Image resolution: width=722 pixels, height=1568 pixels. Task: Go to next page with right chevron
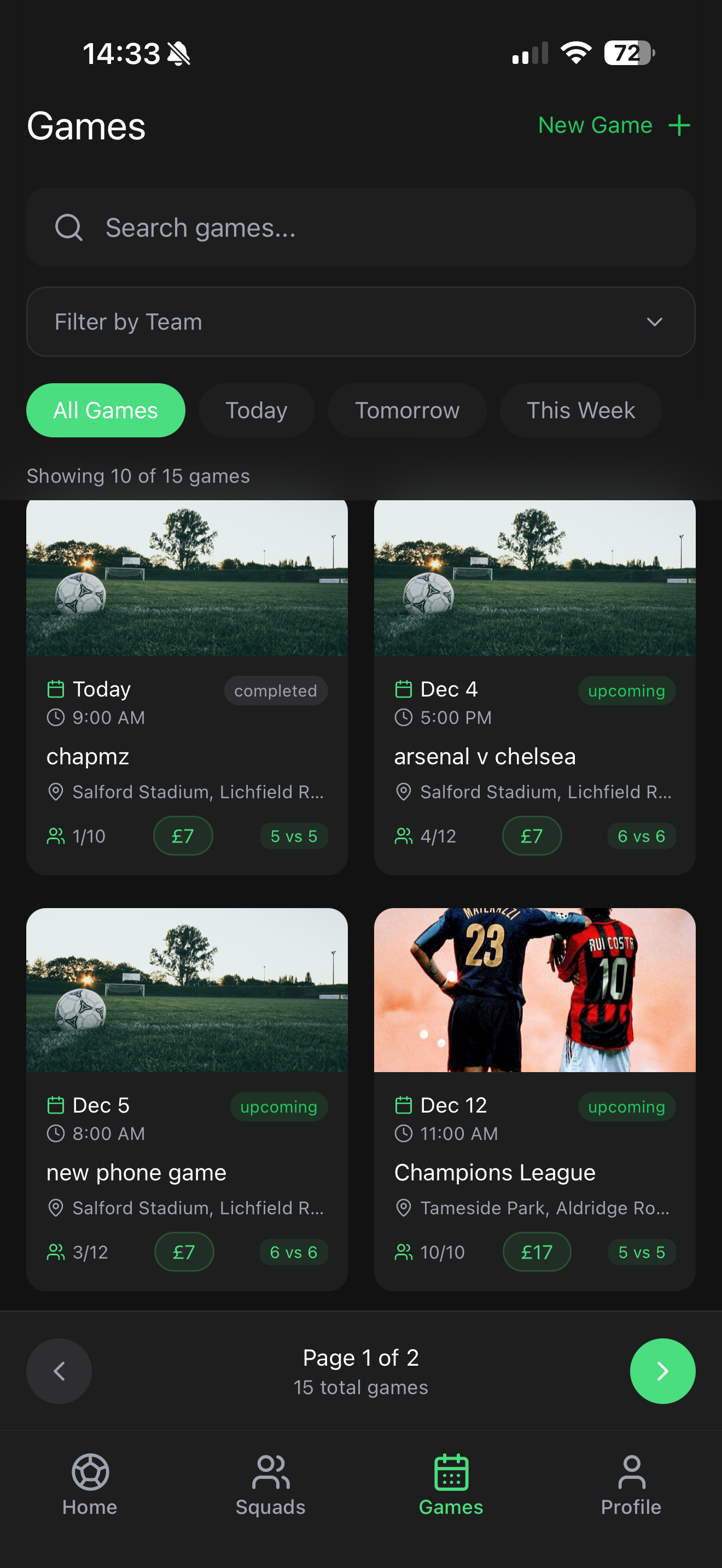point(662,1371)
